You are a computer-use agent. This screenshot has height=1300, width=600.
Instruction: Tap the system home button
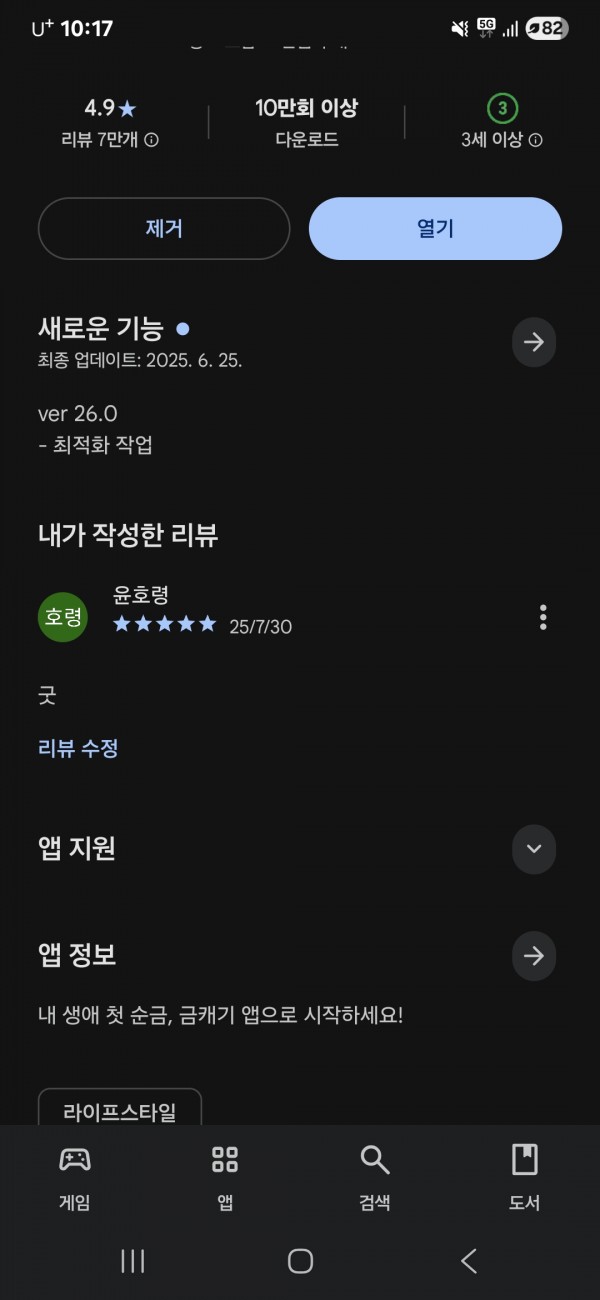[300, 1261]
